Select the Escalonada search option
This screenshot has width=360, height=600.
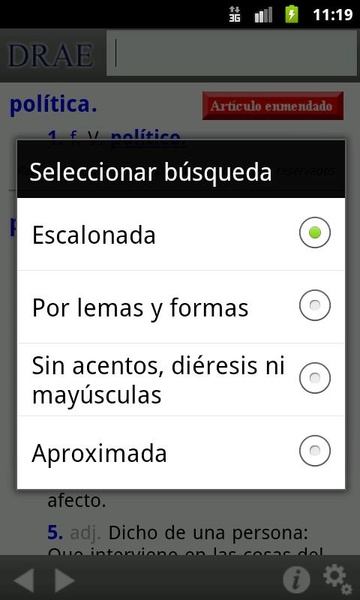181,234
